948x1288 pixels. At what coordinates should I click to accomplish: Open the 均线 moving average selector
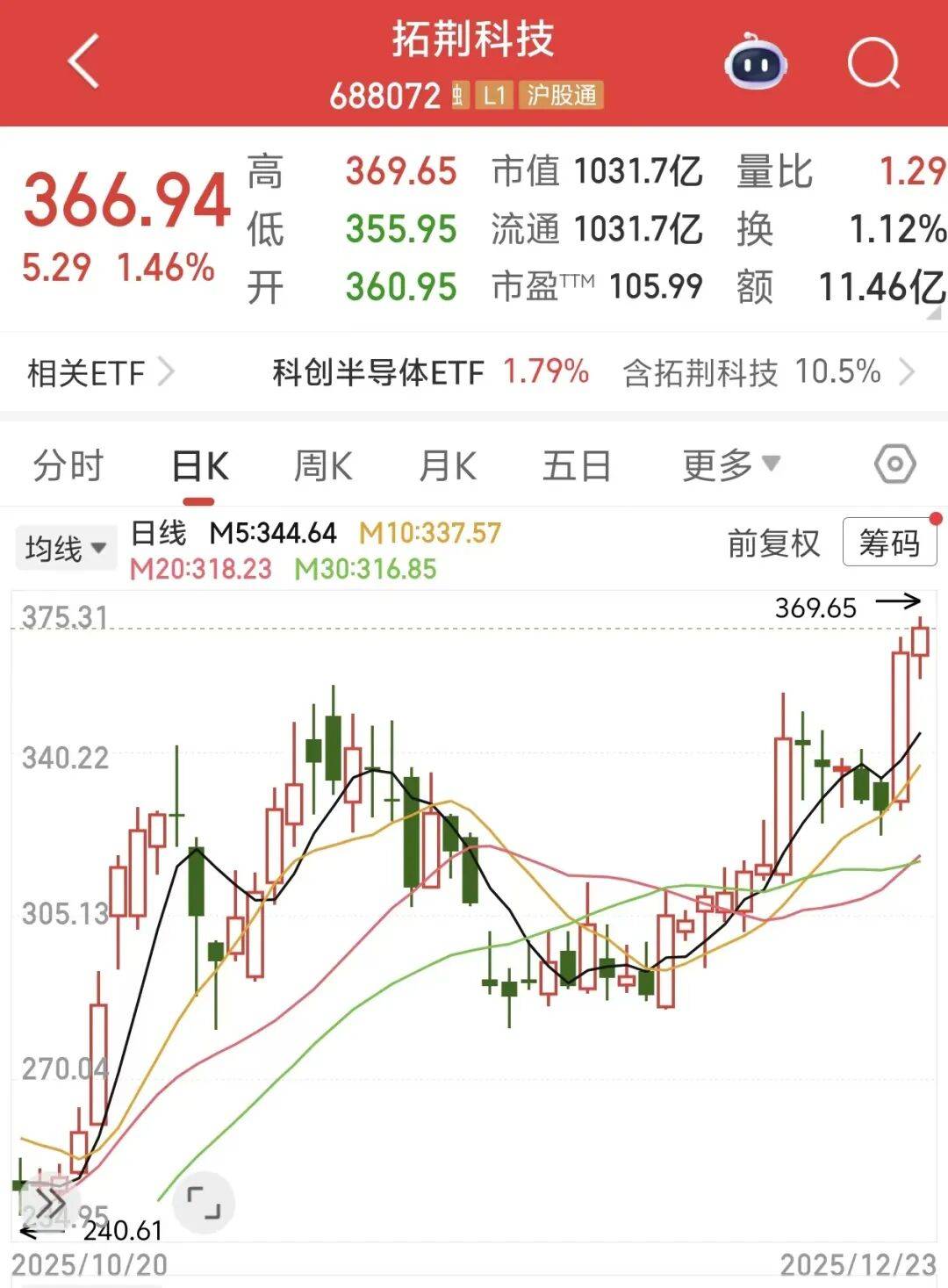click(65, 545)
